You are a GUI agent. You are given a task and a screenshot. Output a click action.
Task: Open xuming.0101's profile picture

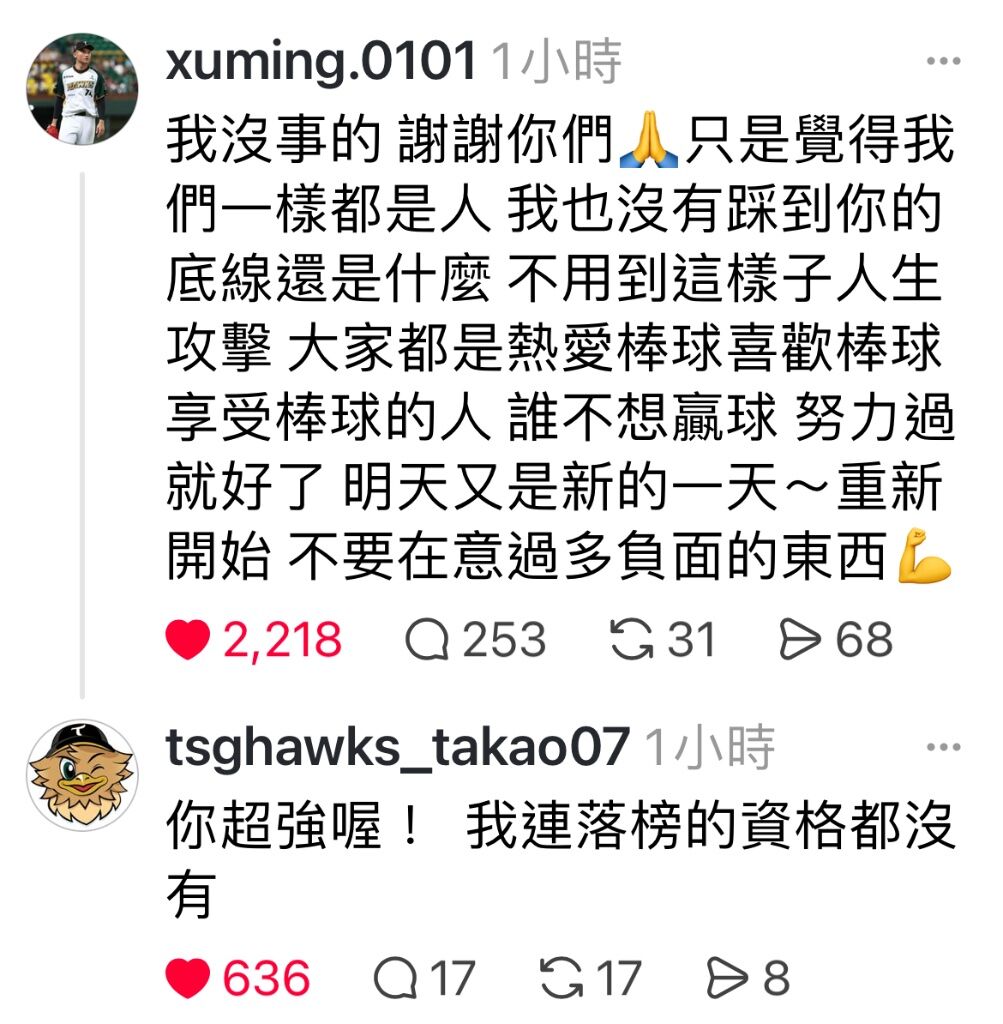click(x=81, y=89)
